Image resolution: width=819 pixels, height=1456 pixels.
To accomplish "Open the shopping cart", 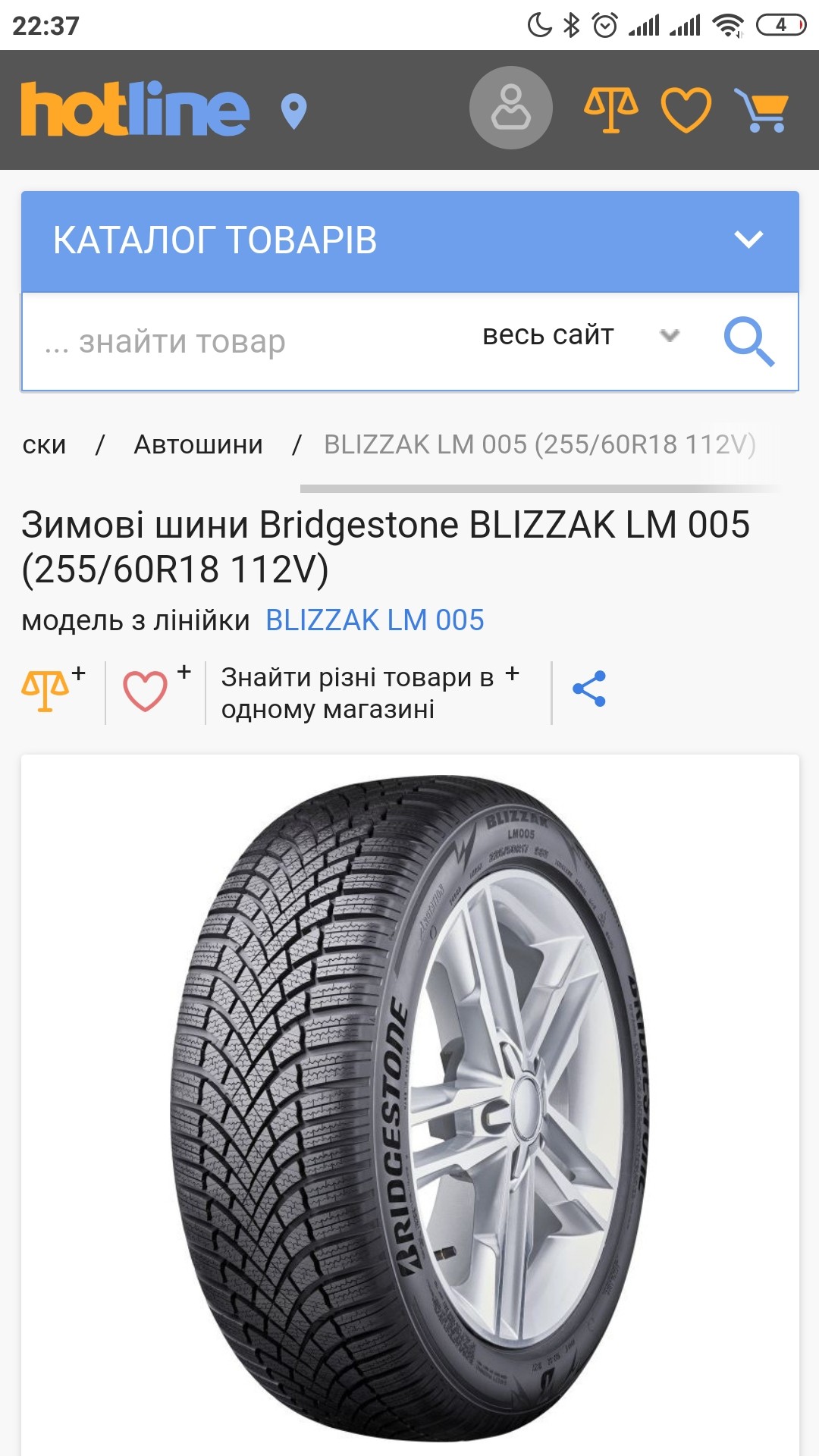I will point(762,110).
